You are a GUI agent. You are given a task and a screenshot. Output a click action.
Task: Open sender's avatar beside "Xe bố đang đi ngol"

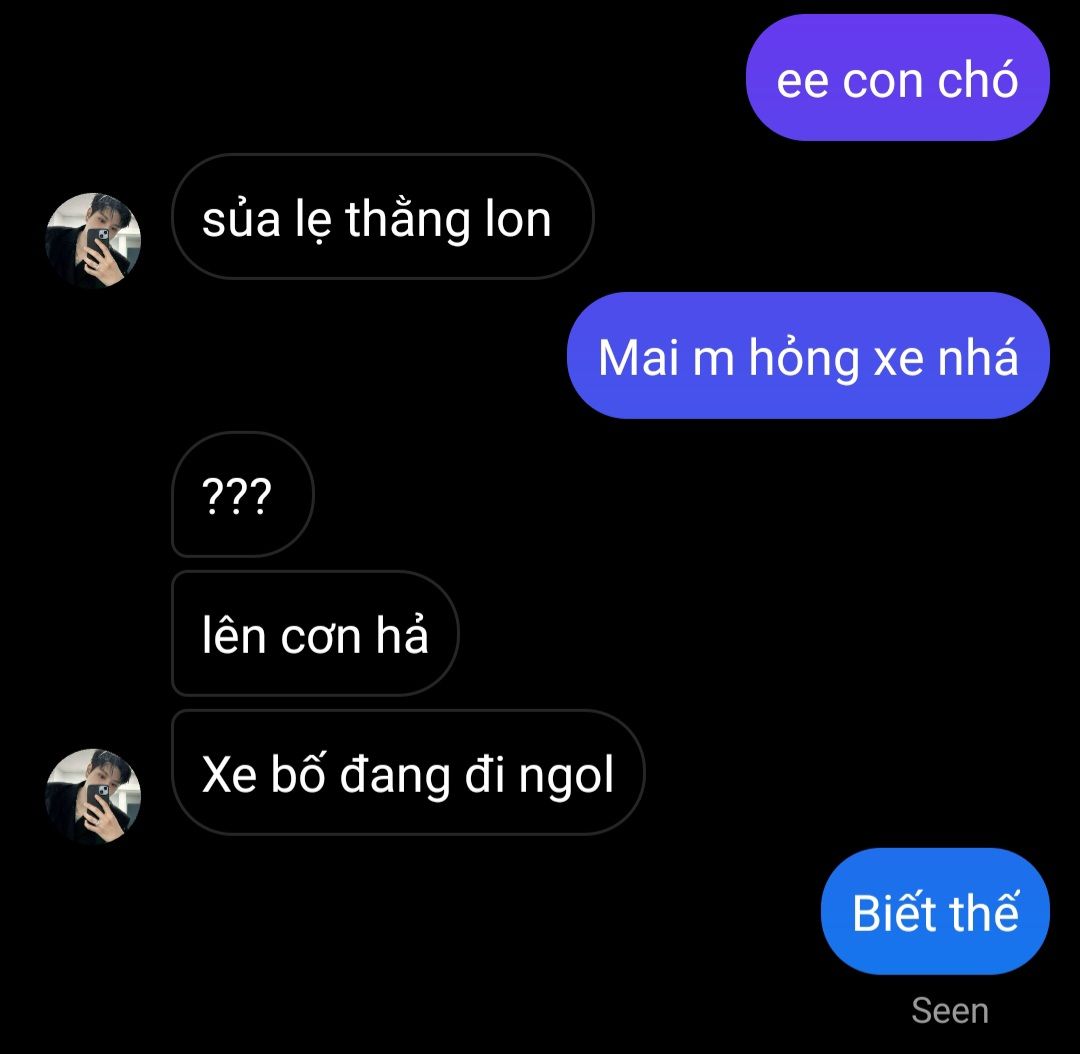pyautogui.click(x=93, y=796)
